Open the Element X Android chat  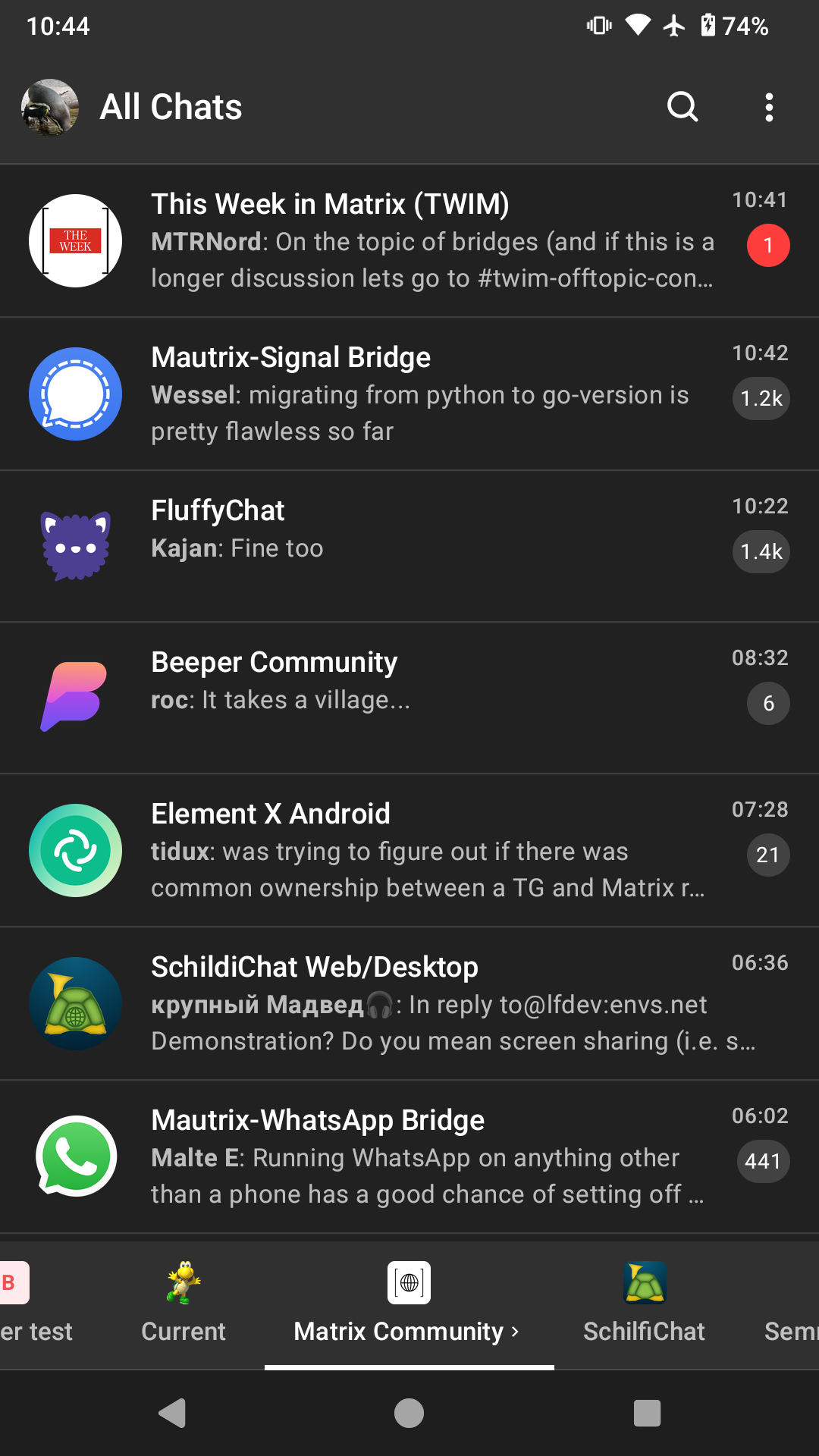tap(409, 850)
